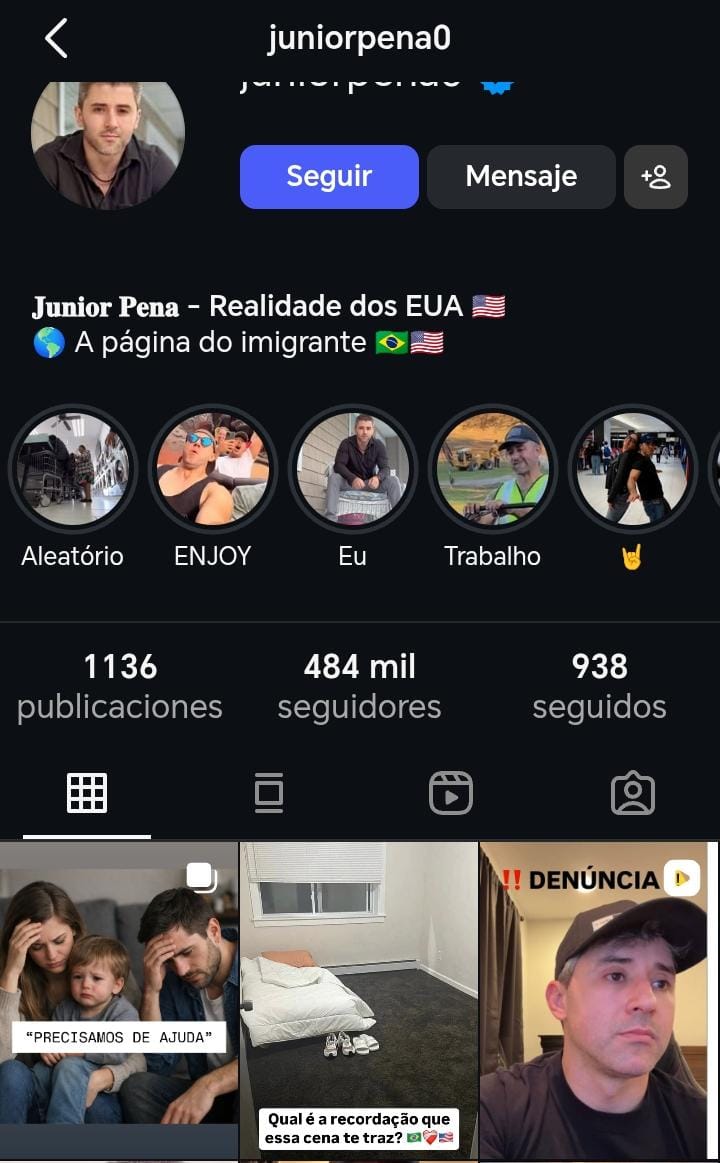720x1163 pixels.
Task: Open the "Precisamos de ajuda" post
Action: pyautogui.click(x=119, y=1000)
